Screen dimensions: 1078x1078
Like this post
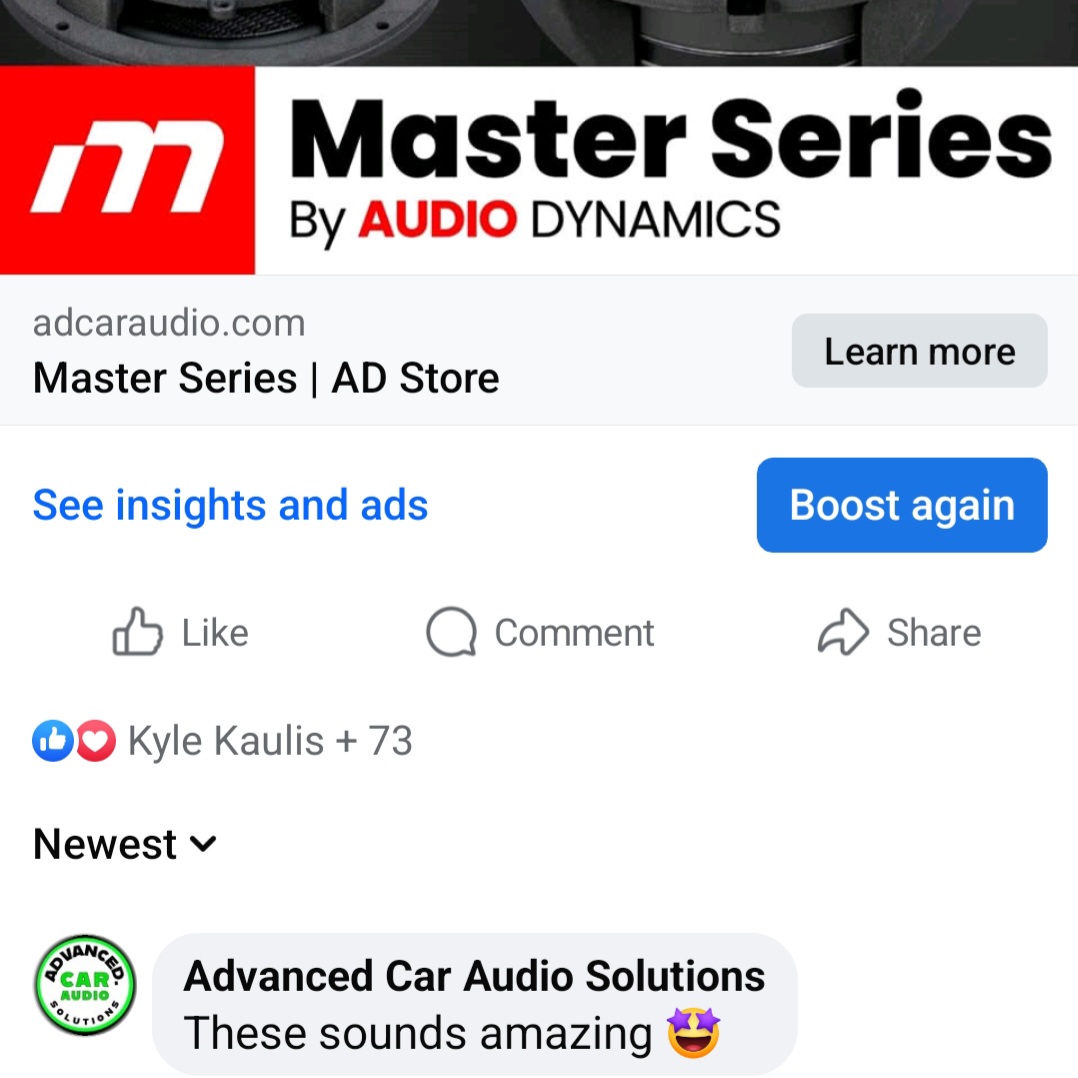(x=181, y=633)
